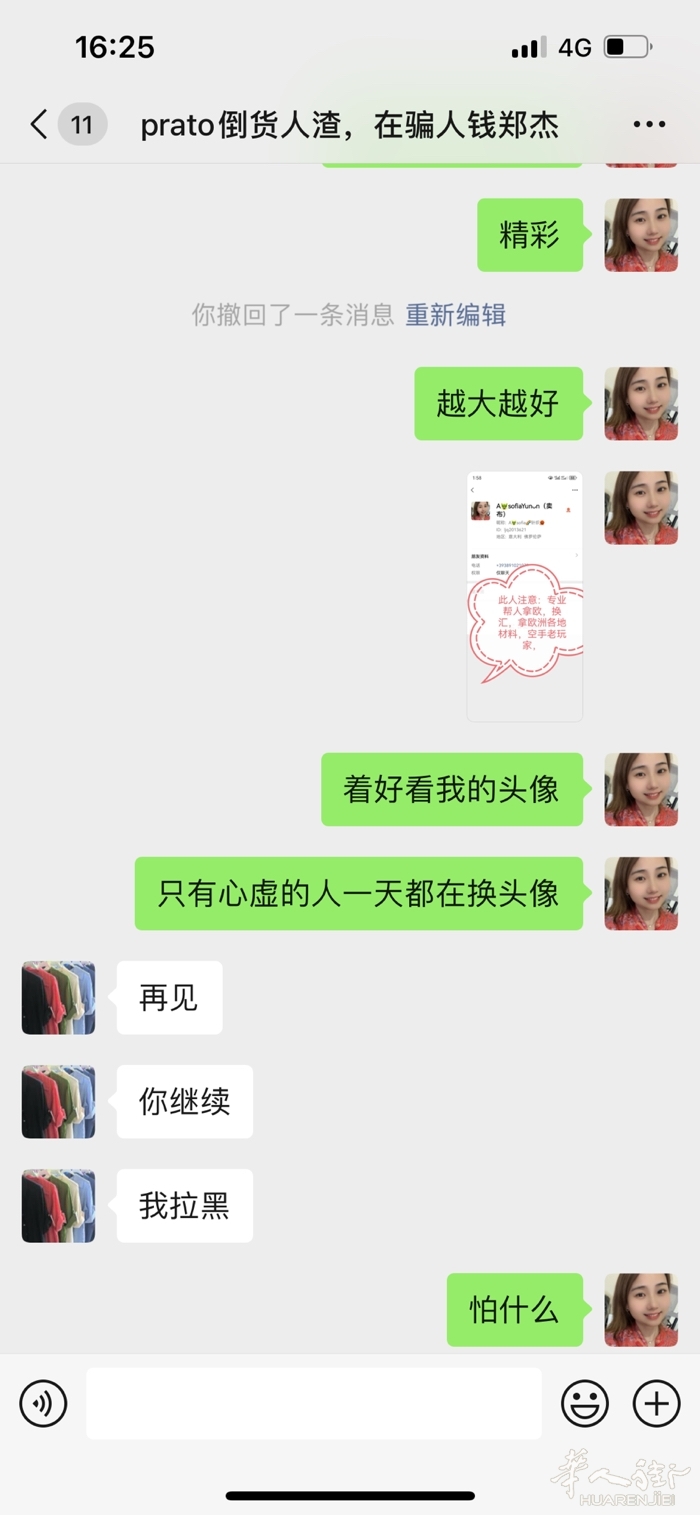Focus the message text field

point(313,1403)
